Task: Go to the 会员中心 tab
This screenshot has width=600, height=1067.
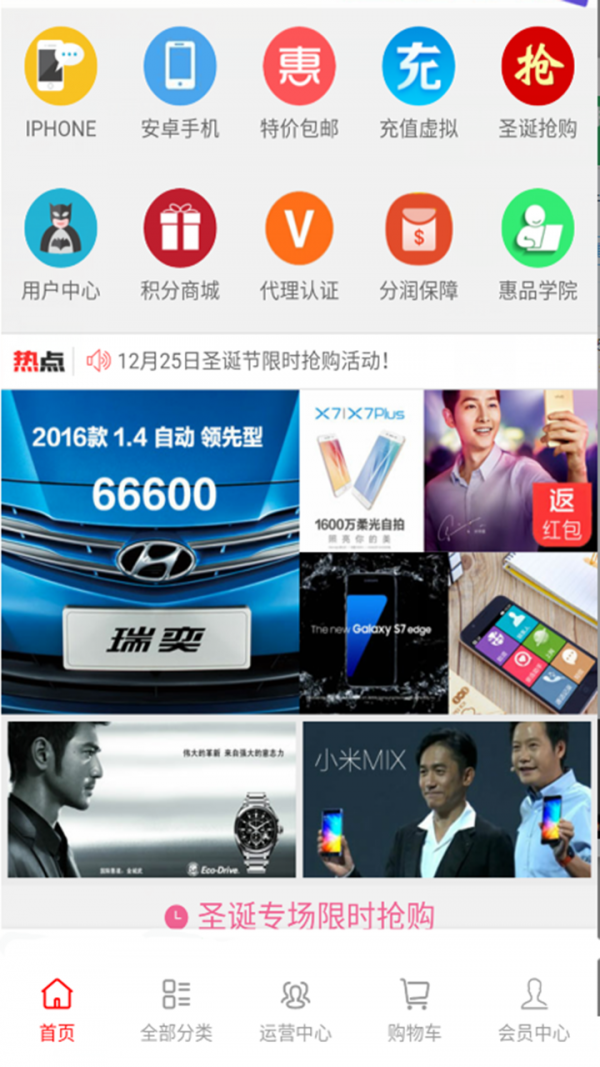Action: tap(534, 1010)
